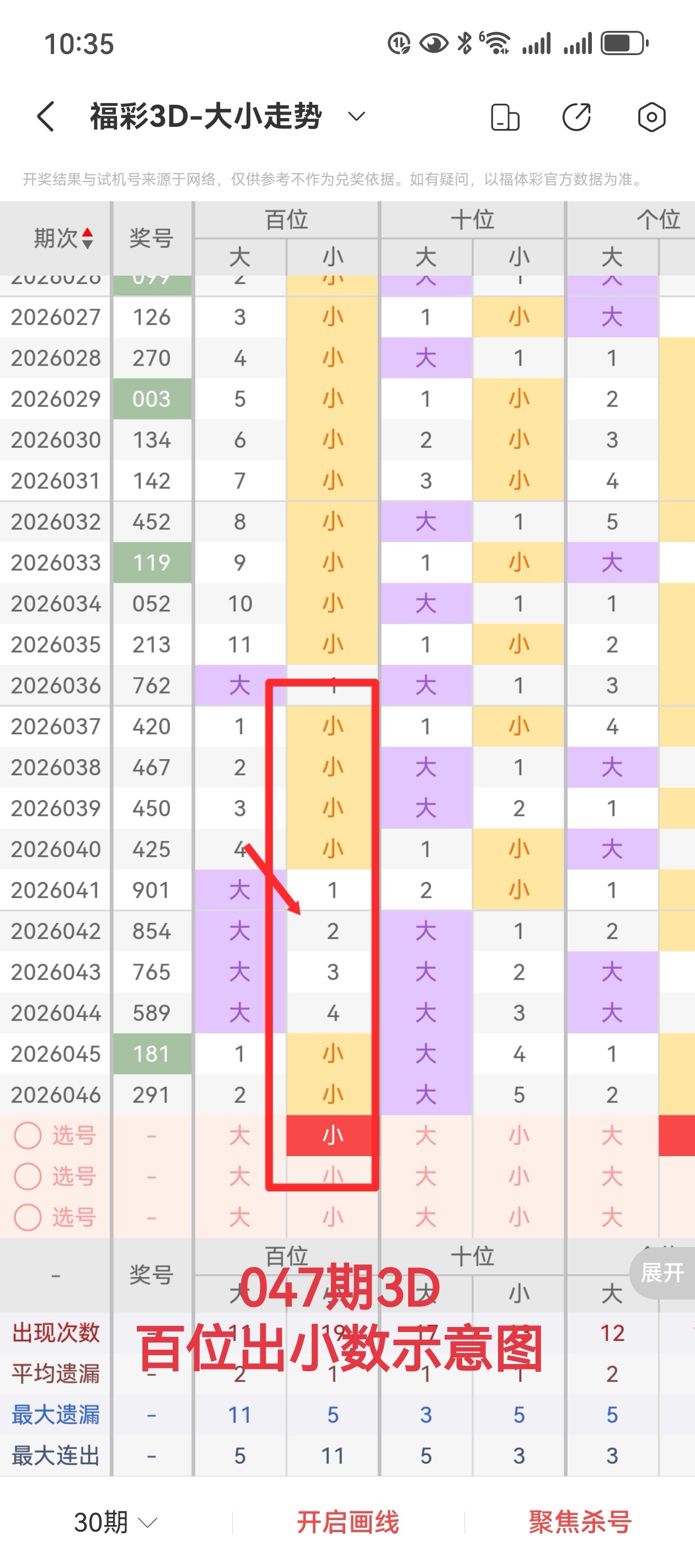Share this trend chart
695x1568 pixels.
tap(576, 117)
